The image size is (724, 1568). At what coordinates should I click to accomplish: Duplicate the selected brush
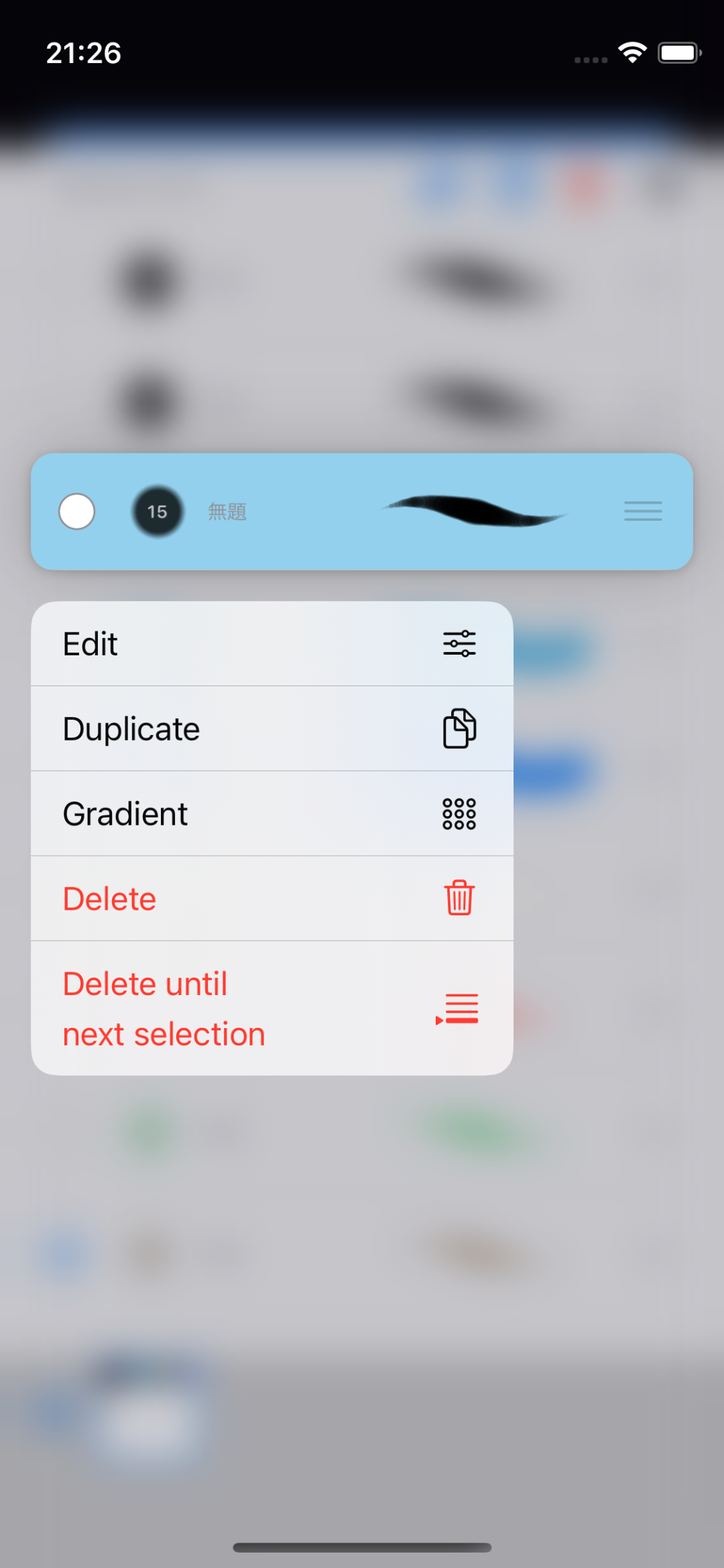[271, 729]
